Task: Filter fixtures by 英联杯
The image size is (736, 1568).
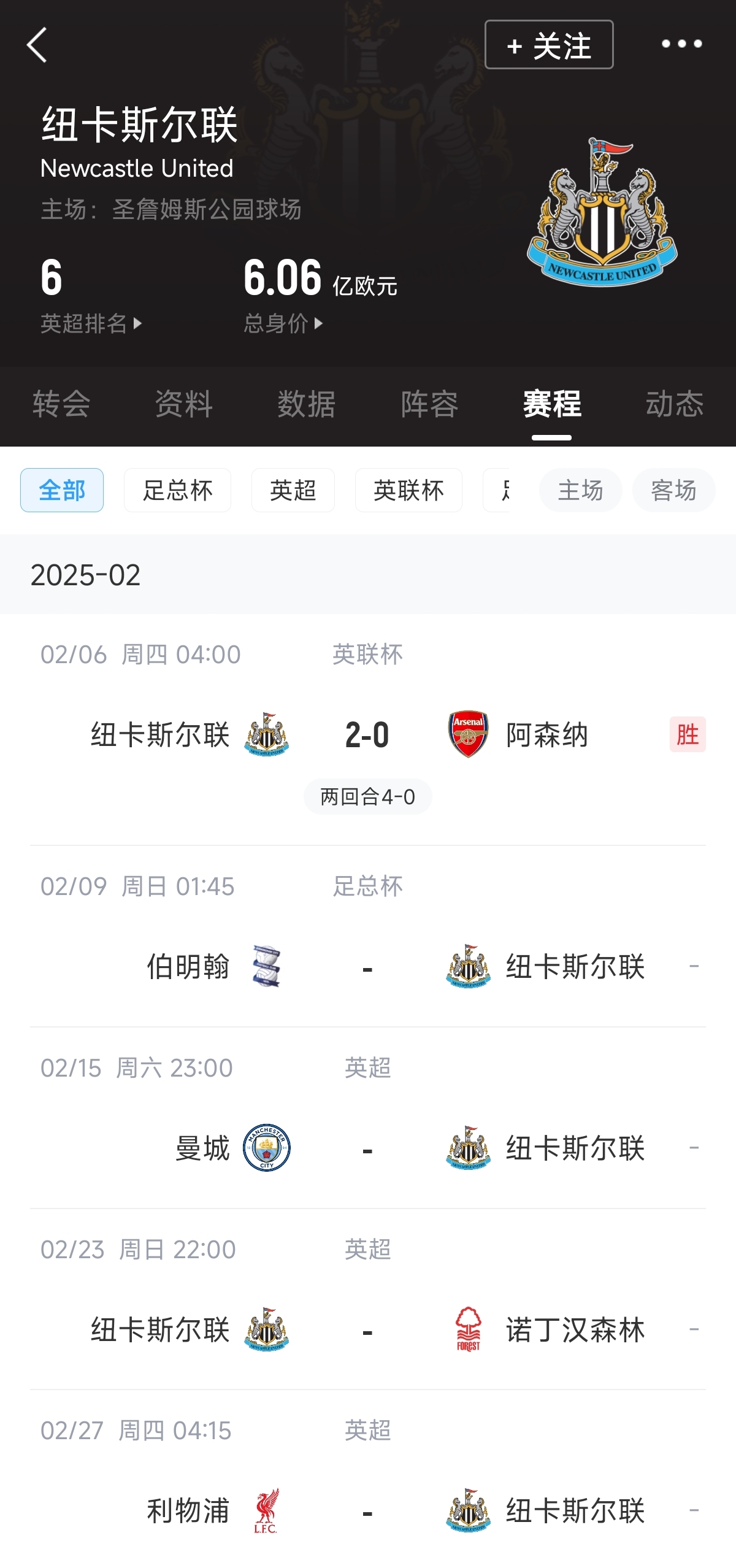Action: coord(408,490)
